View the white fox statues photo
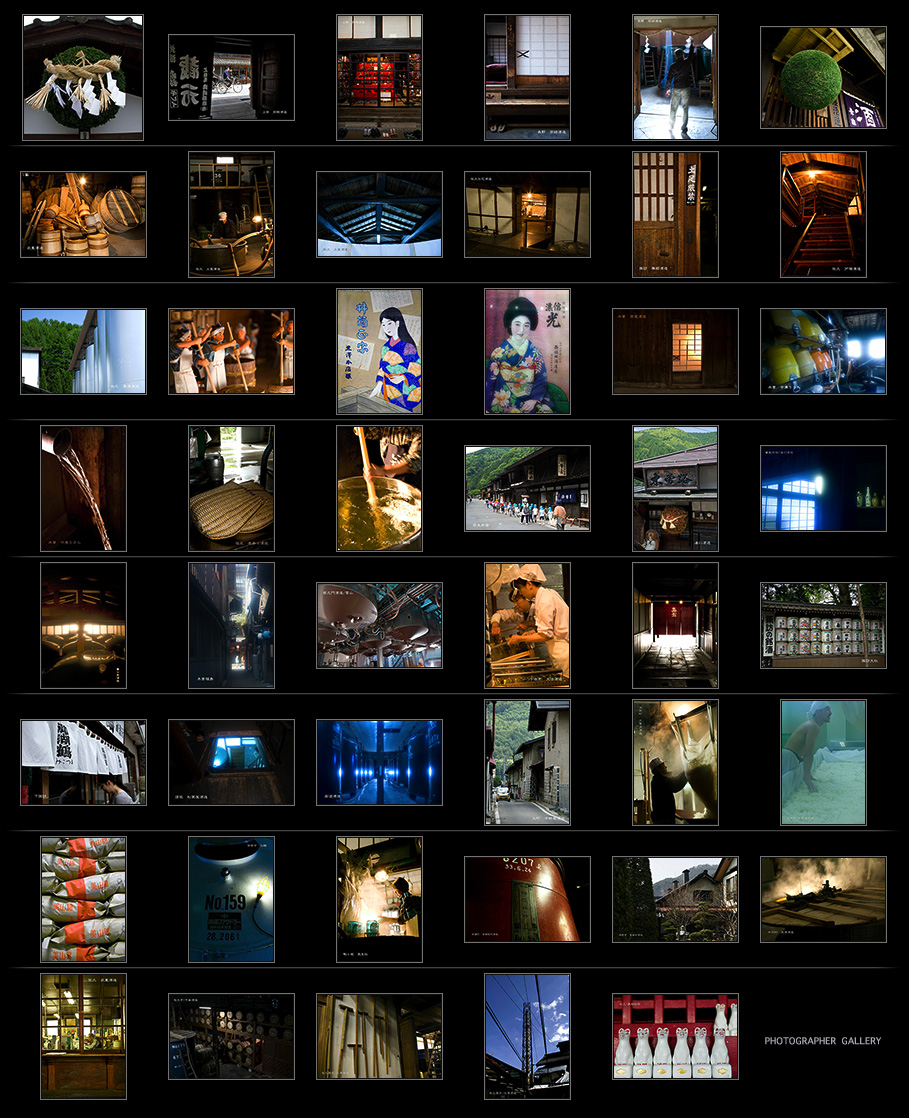 (675, 1036)
